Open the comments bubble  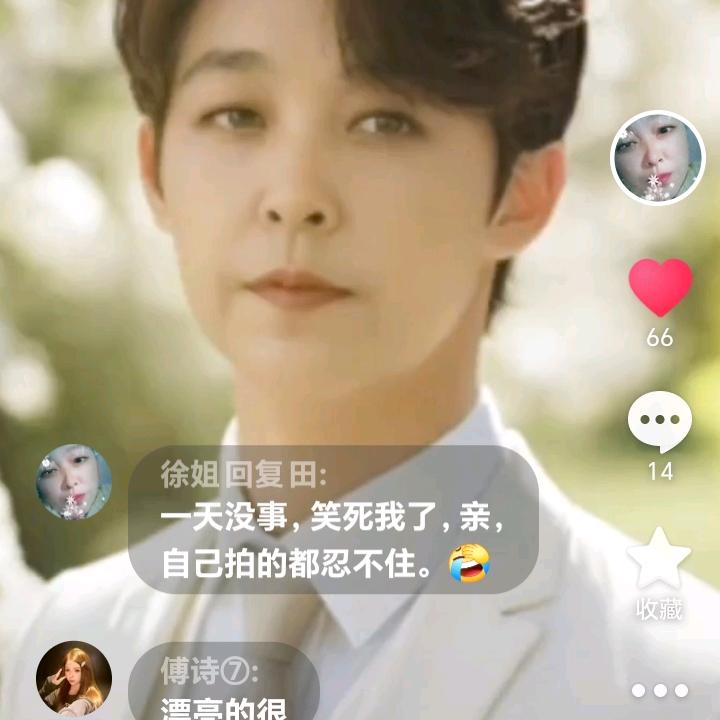coord(660,421)
